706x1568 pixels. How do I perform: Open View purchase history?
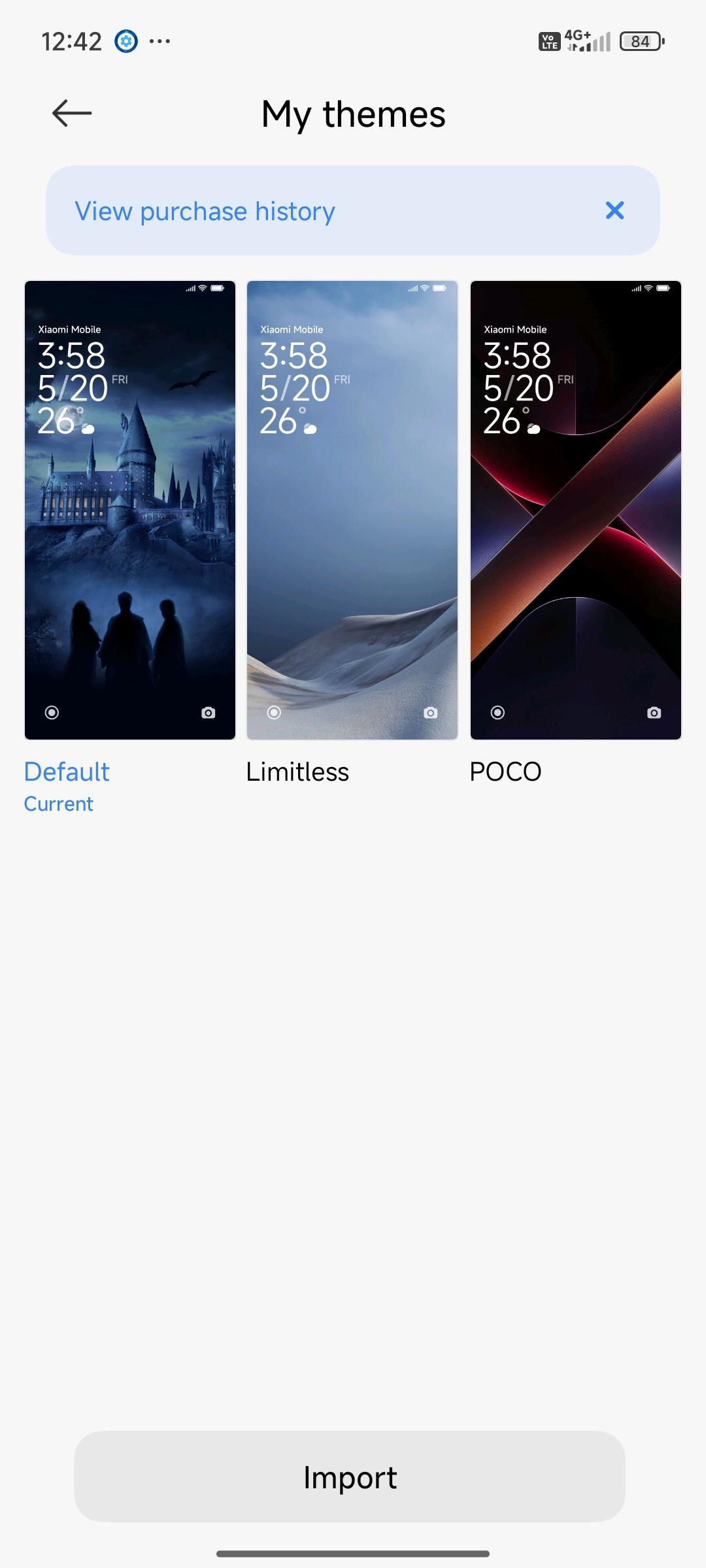pos(205,211)
